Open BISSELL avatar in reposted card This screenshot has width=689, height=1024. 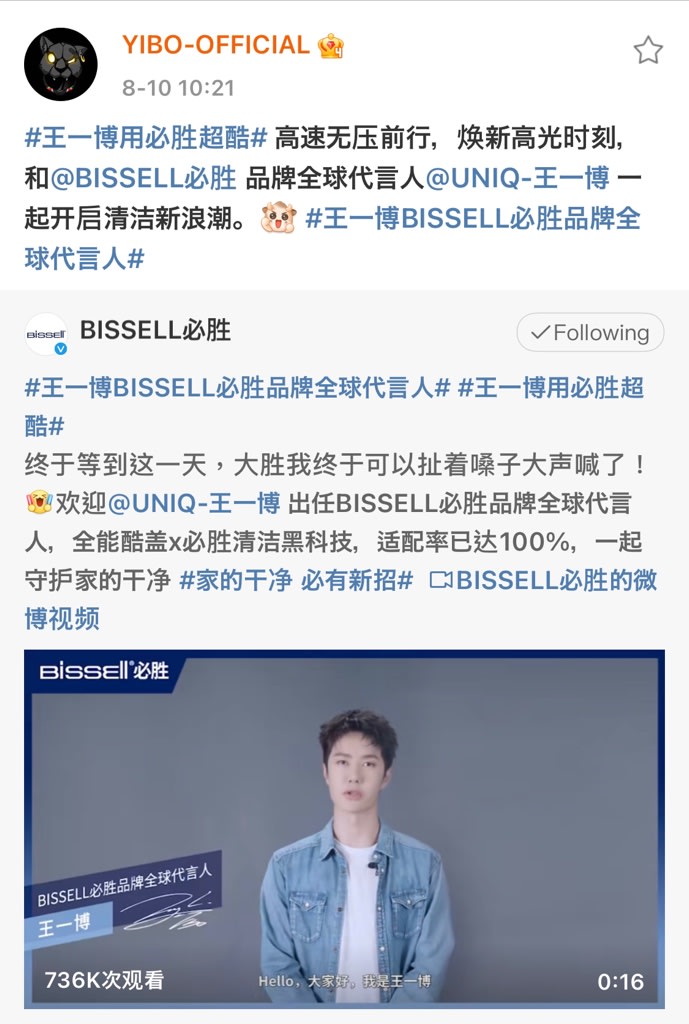pos(46,334)
